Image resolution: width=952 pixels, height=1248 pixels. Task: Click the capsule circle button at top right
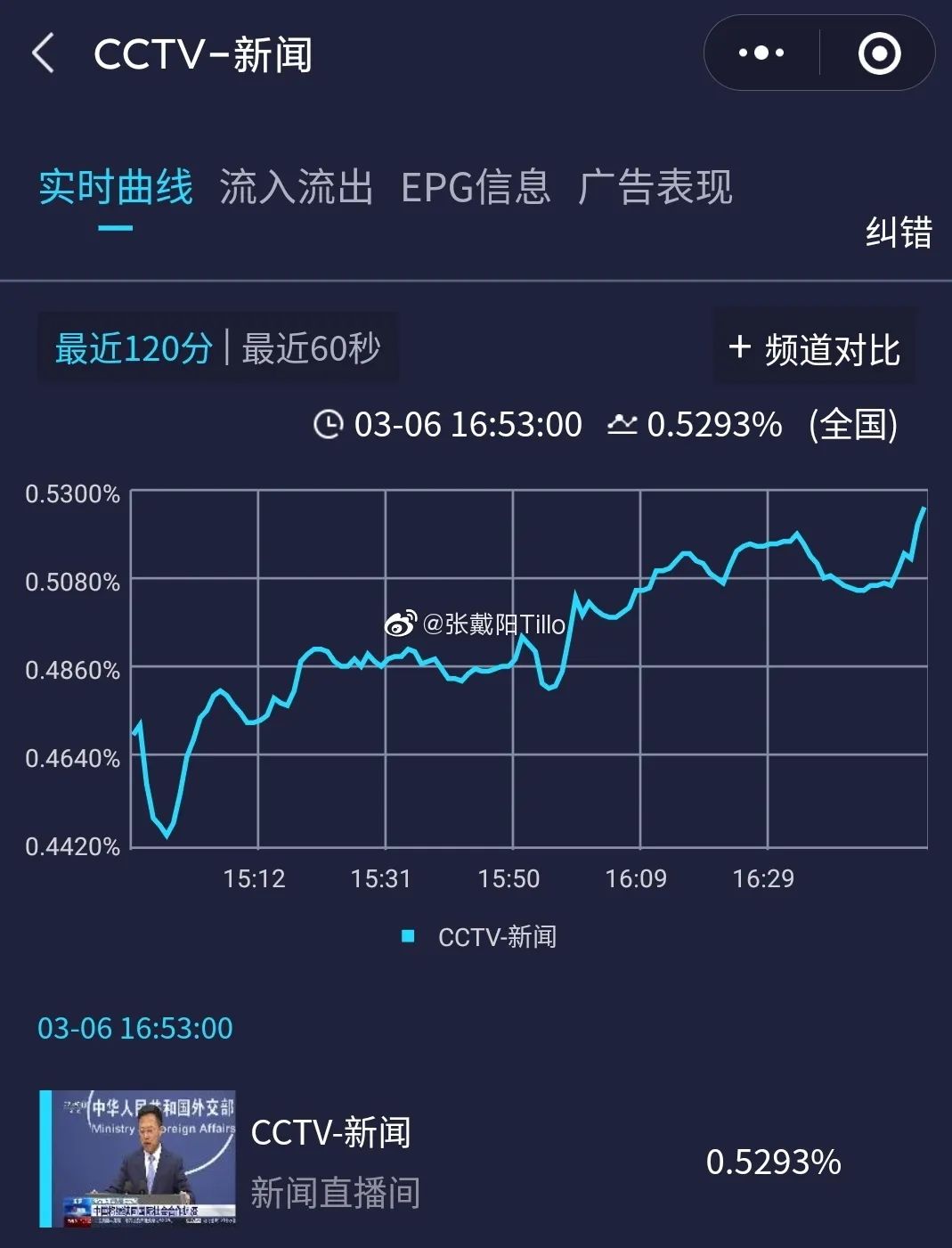880,53
